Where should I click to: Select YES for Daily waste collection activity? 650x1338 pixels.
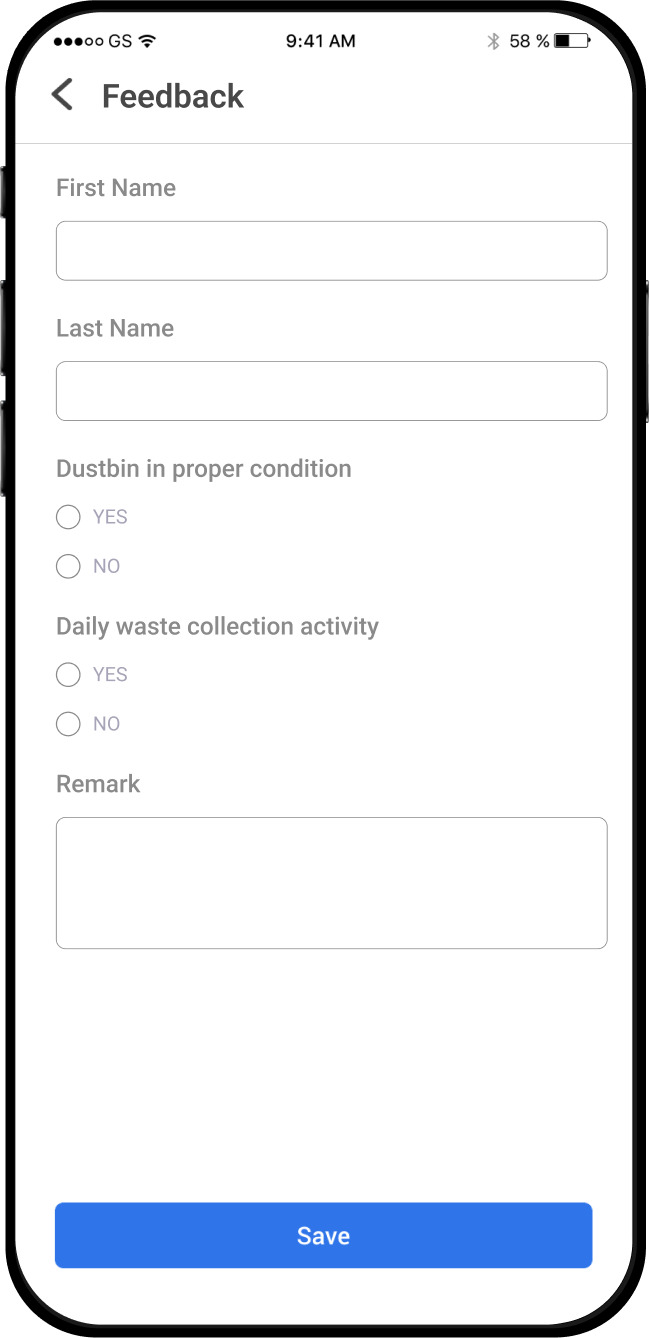point(68,675)
